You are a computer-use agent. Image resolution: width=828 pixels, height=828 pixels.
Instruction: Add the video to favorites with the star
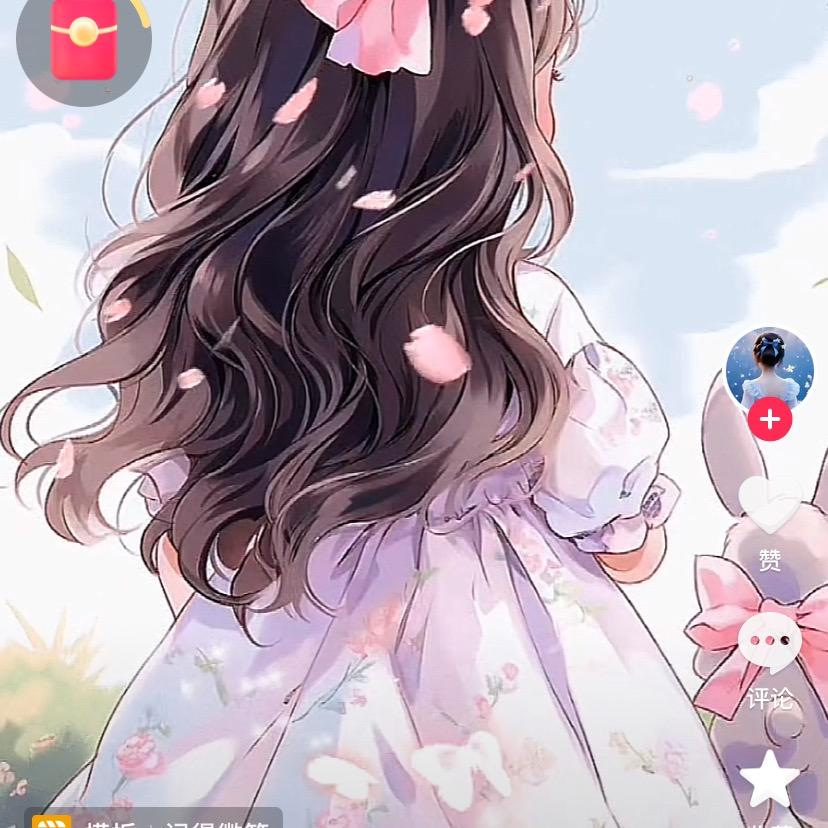pyautogui.click(x=769, y=780)
